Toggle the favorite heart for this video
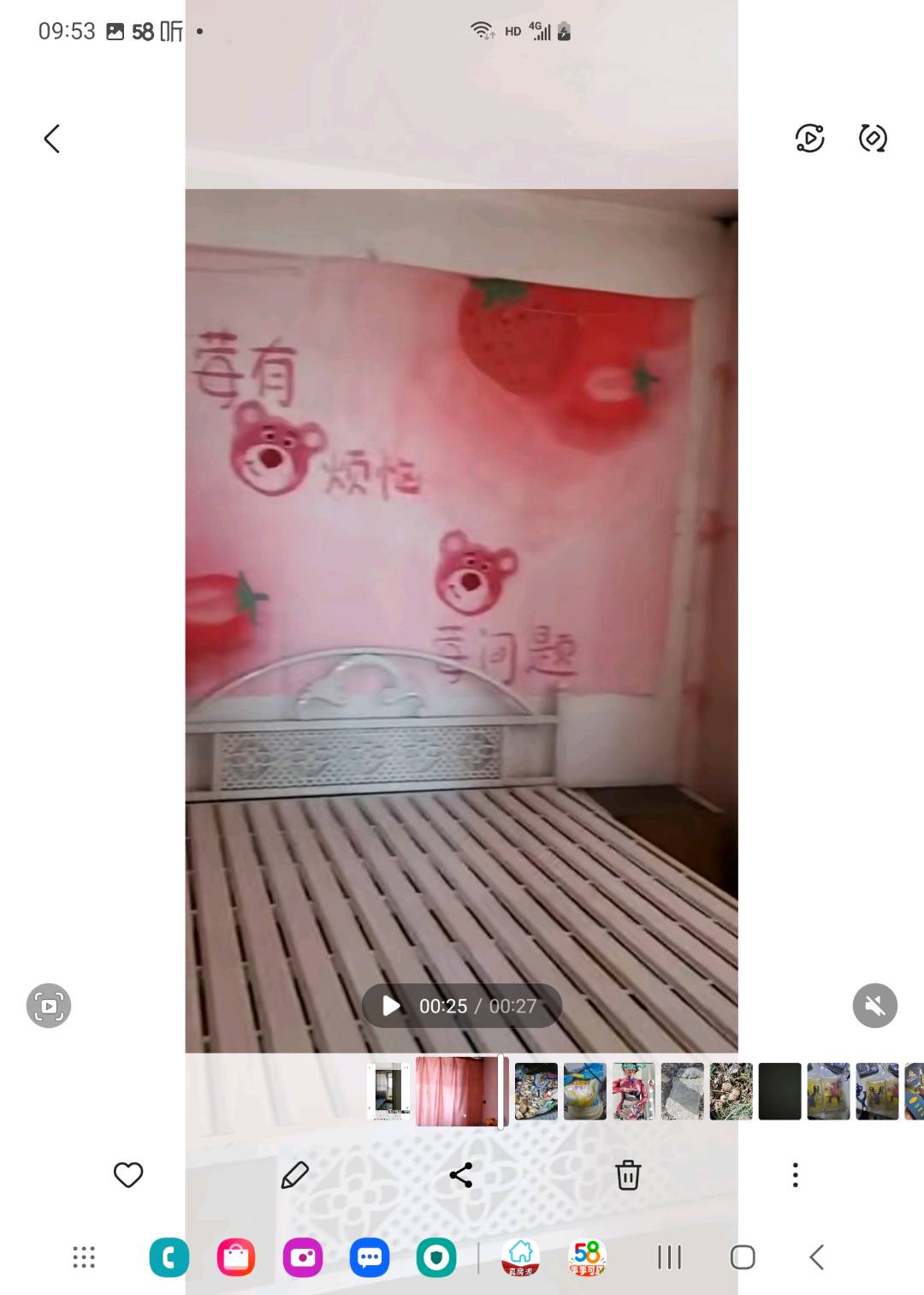Viewport: 924px width, 1295px height. point(128,1175)
